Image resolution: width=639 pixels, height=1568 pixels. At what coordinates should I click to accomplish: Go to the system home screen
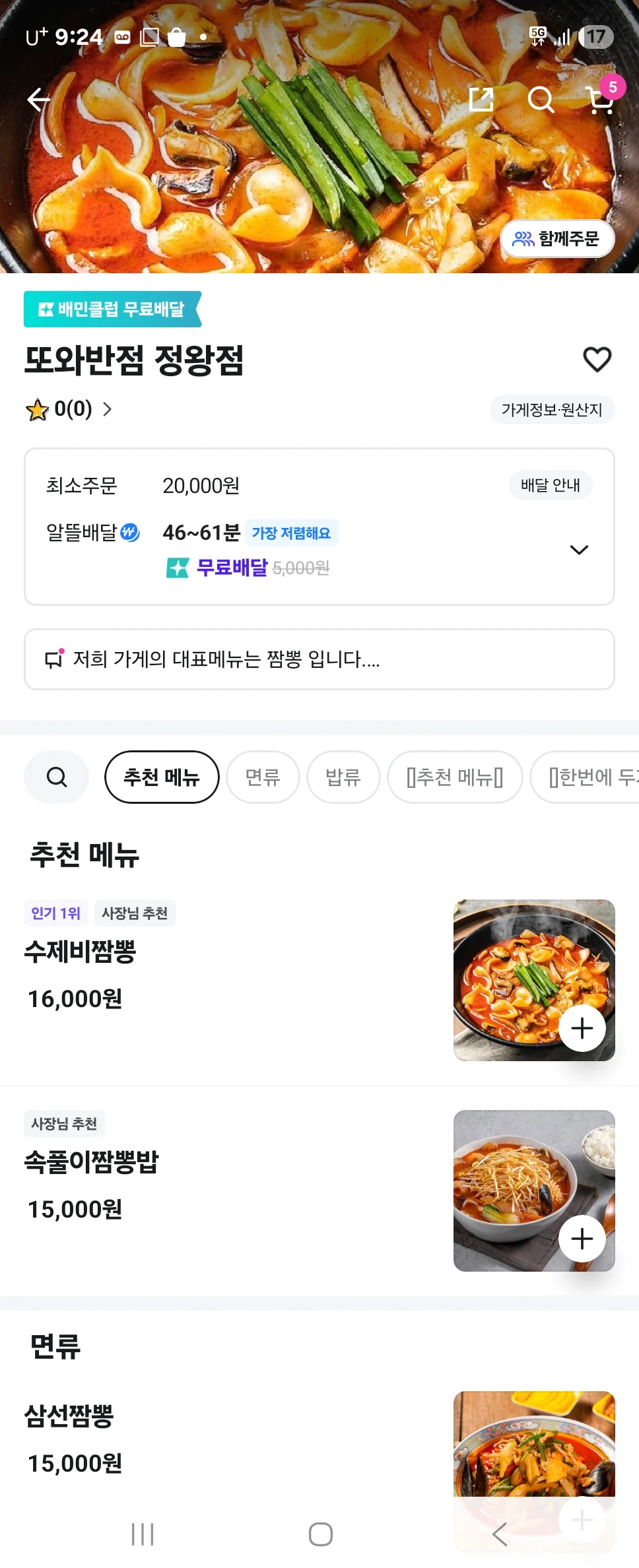(320, 1534)
